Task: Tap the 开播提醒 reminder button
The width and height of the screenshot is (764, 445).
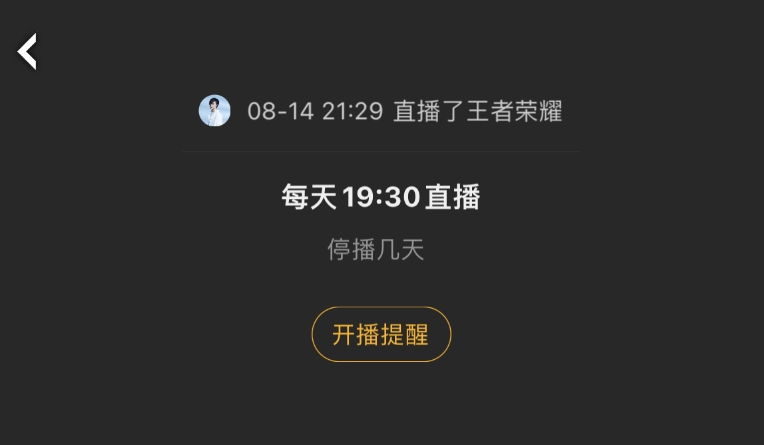Action: tap(381, 334)
